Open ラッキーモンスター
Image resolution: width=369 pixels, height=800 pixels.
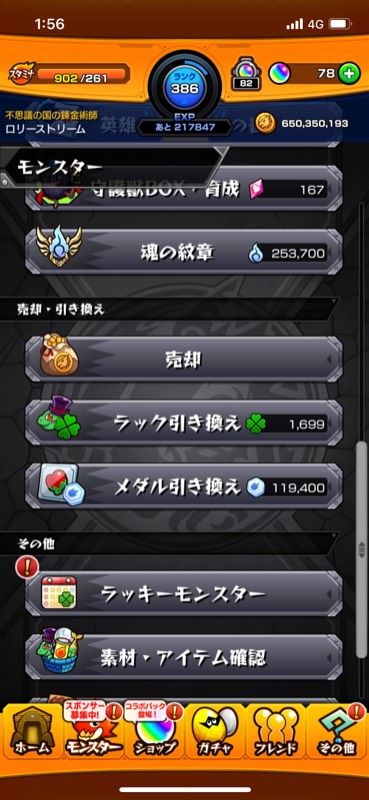coord(184,594)
